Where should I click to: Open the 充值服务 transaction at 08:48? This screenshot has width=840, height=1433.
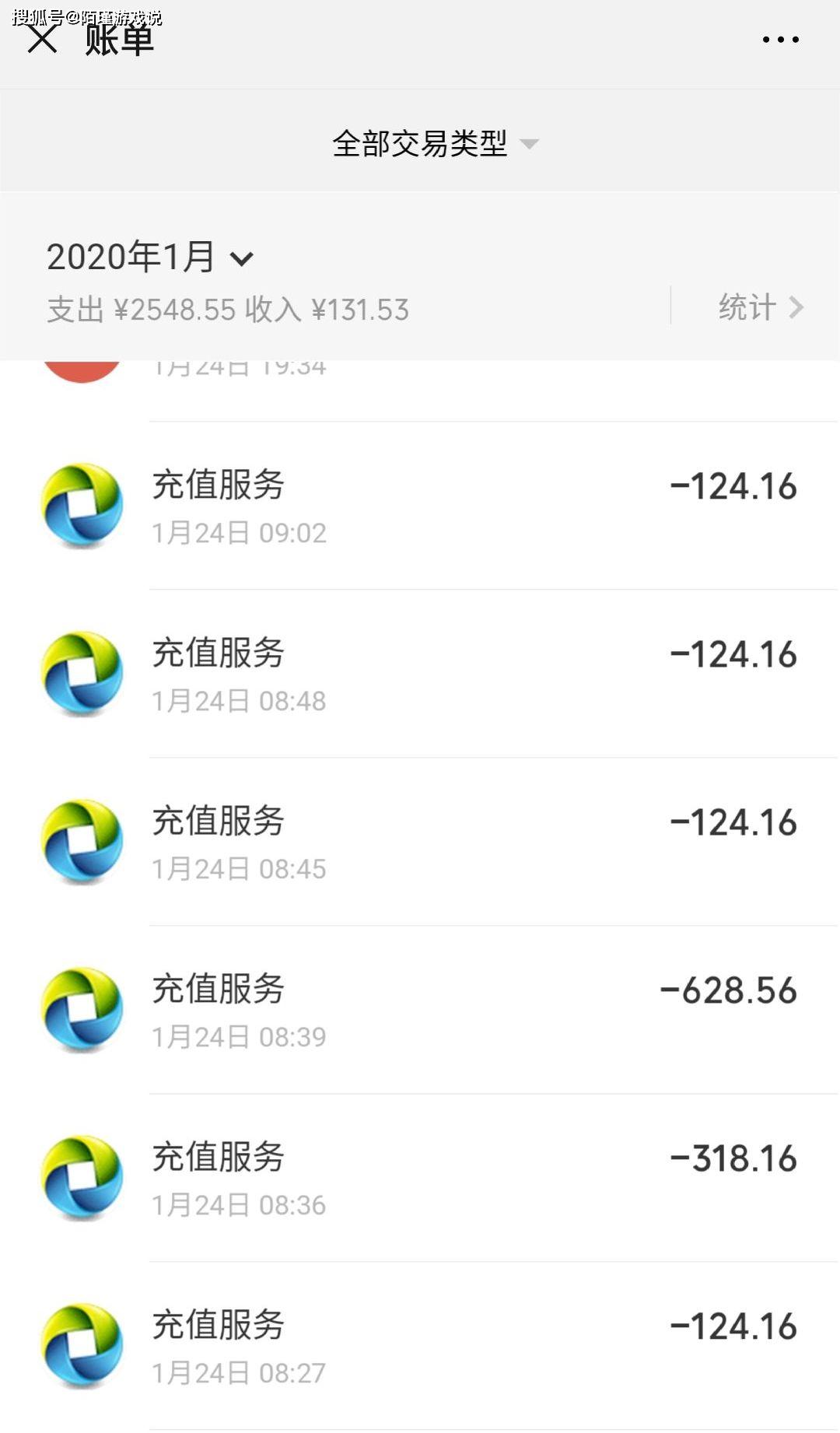coord(420,674)
